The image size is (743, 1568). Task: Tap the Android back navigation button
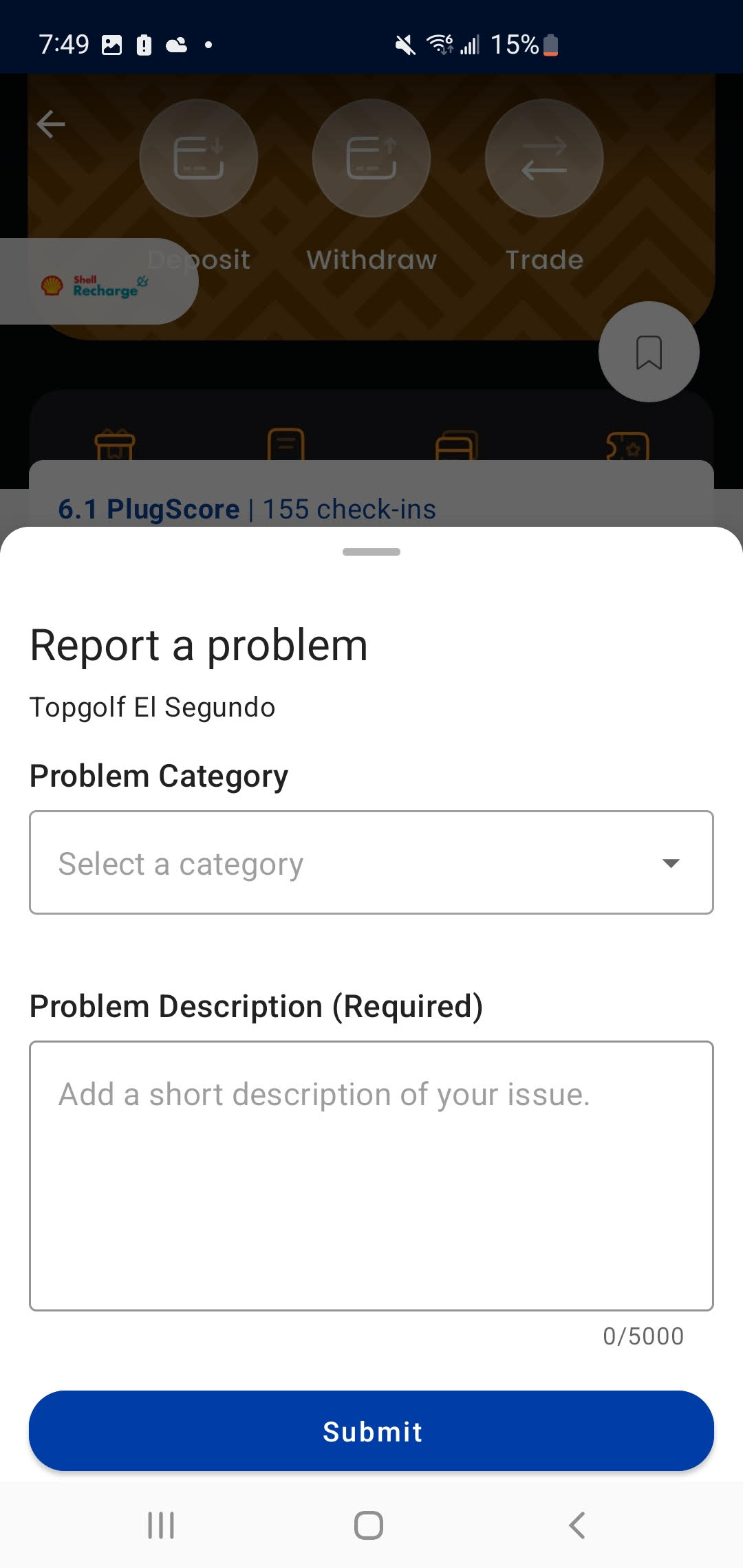pos(577,1525)
